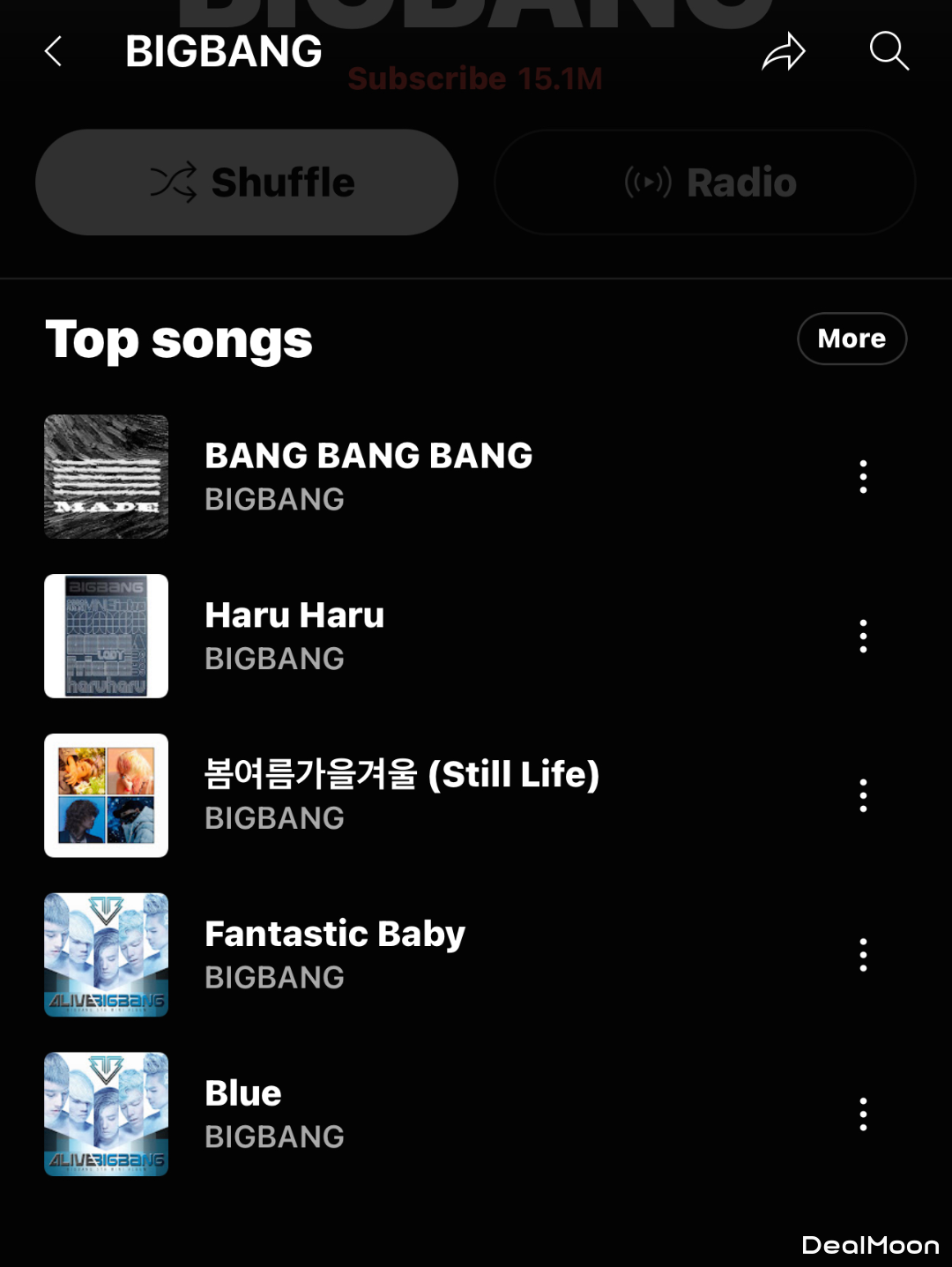Tap More next to Top songs
This screenshot has height=1267, width=952.
click(x=852, y=339)
